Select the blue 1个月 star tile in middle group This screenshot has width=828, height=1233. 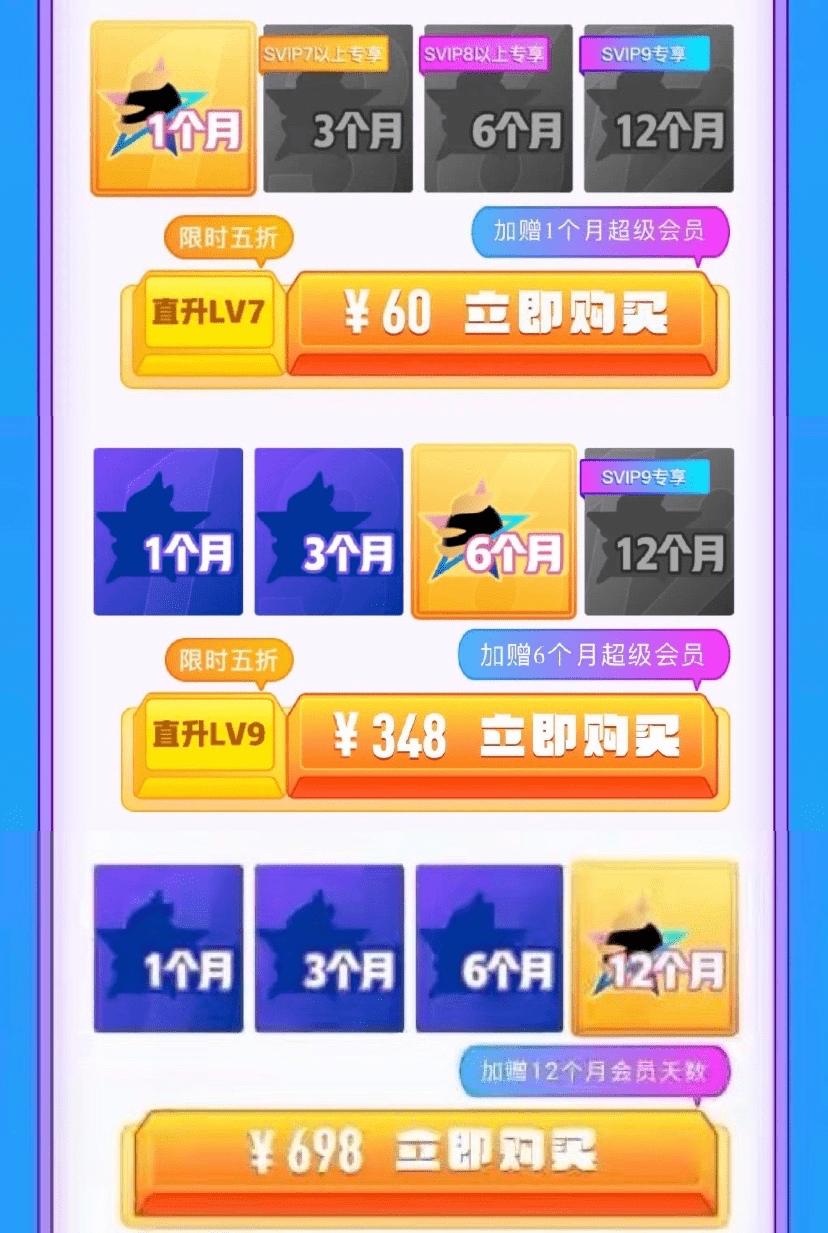point(167,532)
